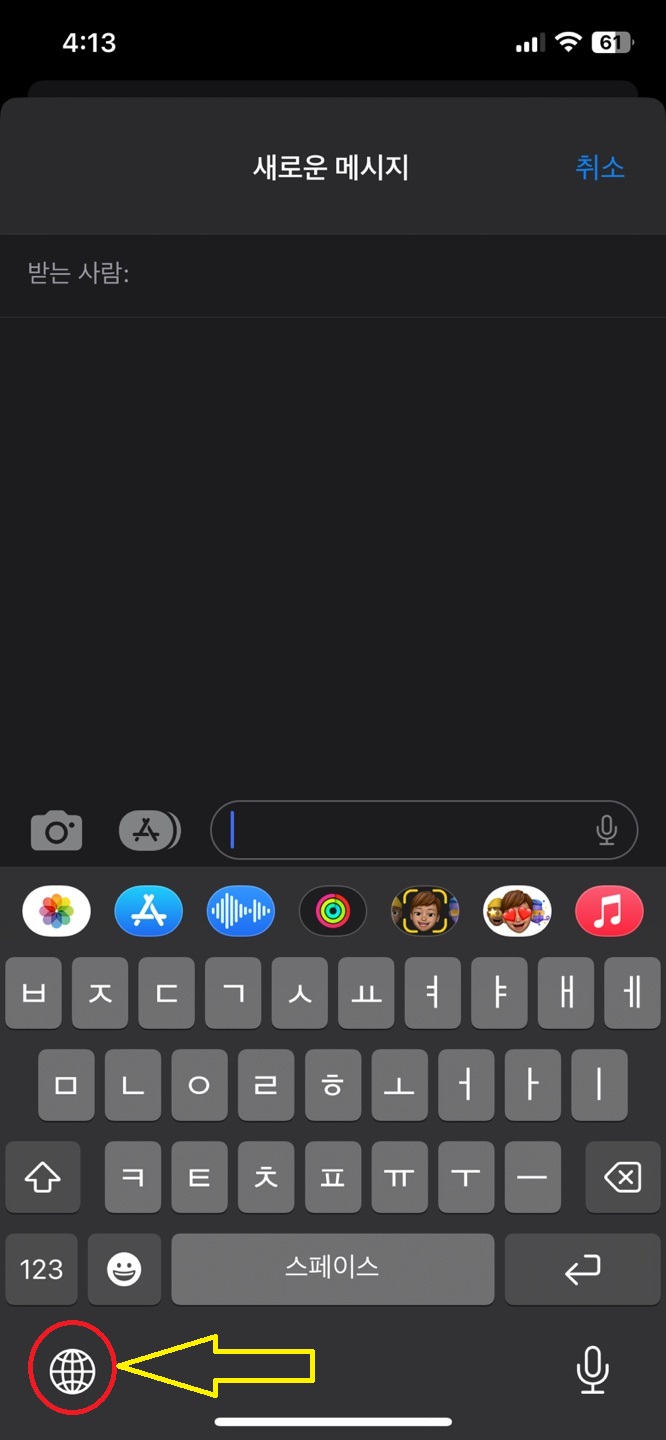Open the Music app in the app strip
Viewport: 666px width, 1440px height.
pos(609,910)
